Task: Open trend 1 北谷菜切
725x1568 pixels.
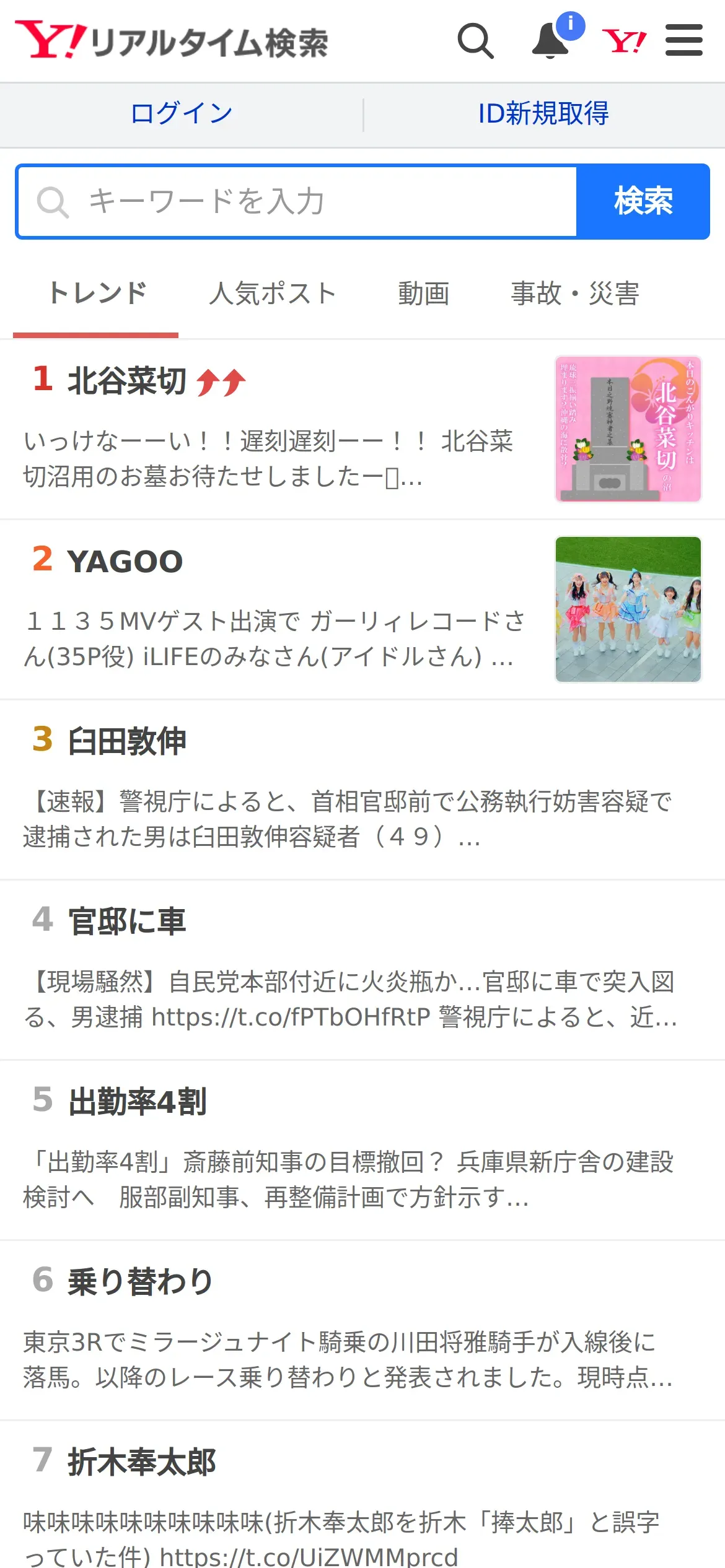Action: point(362,429)
